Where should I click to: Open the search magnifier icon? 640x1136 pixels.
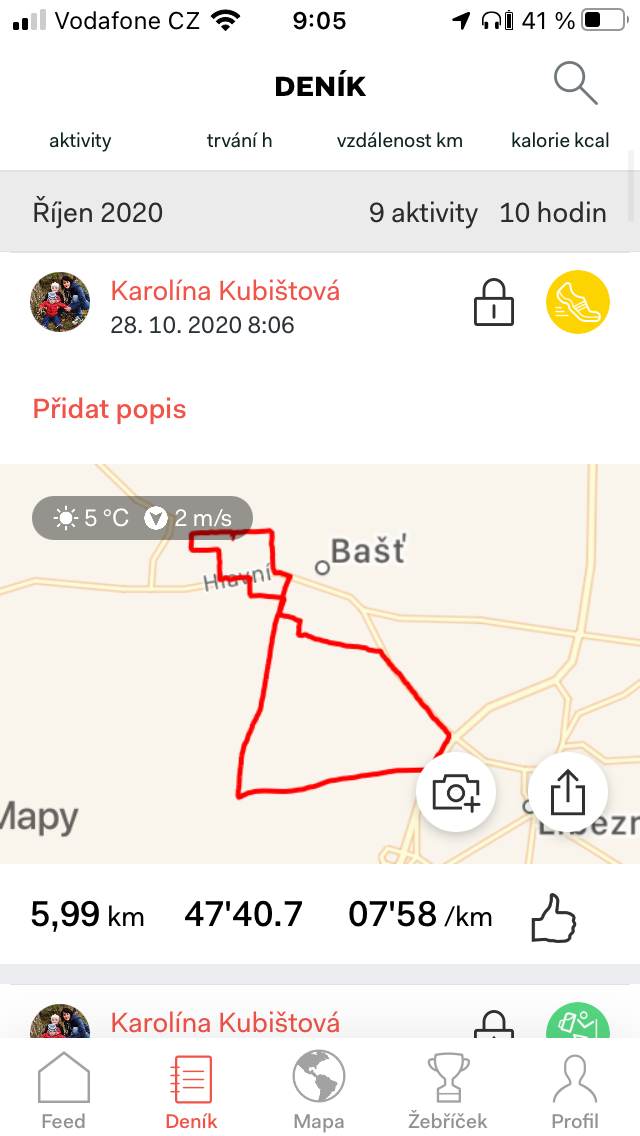coord(576,84)
